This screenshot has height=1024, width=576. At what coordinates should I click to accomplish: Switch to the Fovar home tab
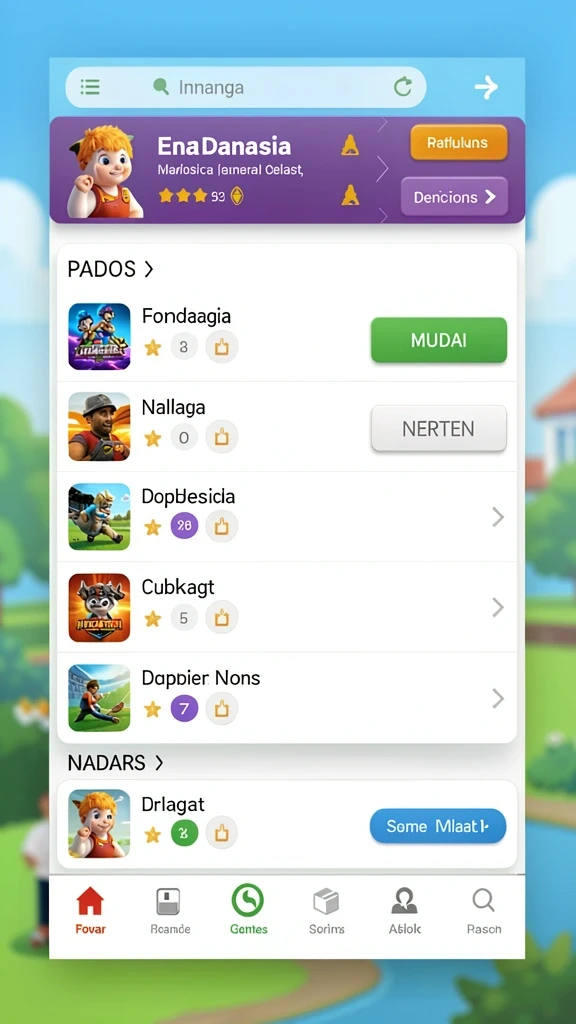pos(90,910)
